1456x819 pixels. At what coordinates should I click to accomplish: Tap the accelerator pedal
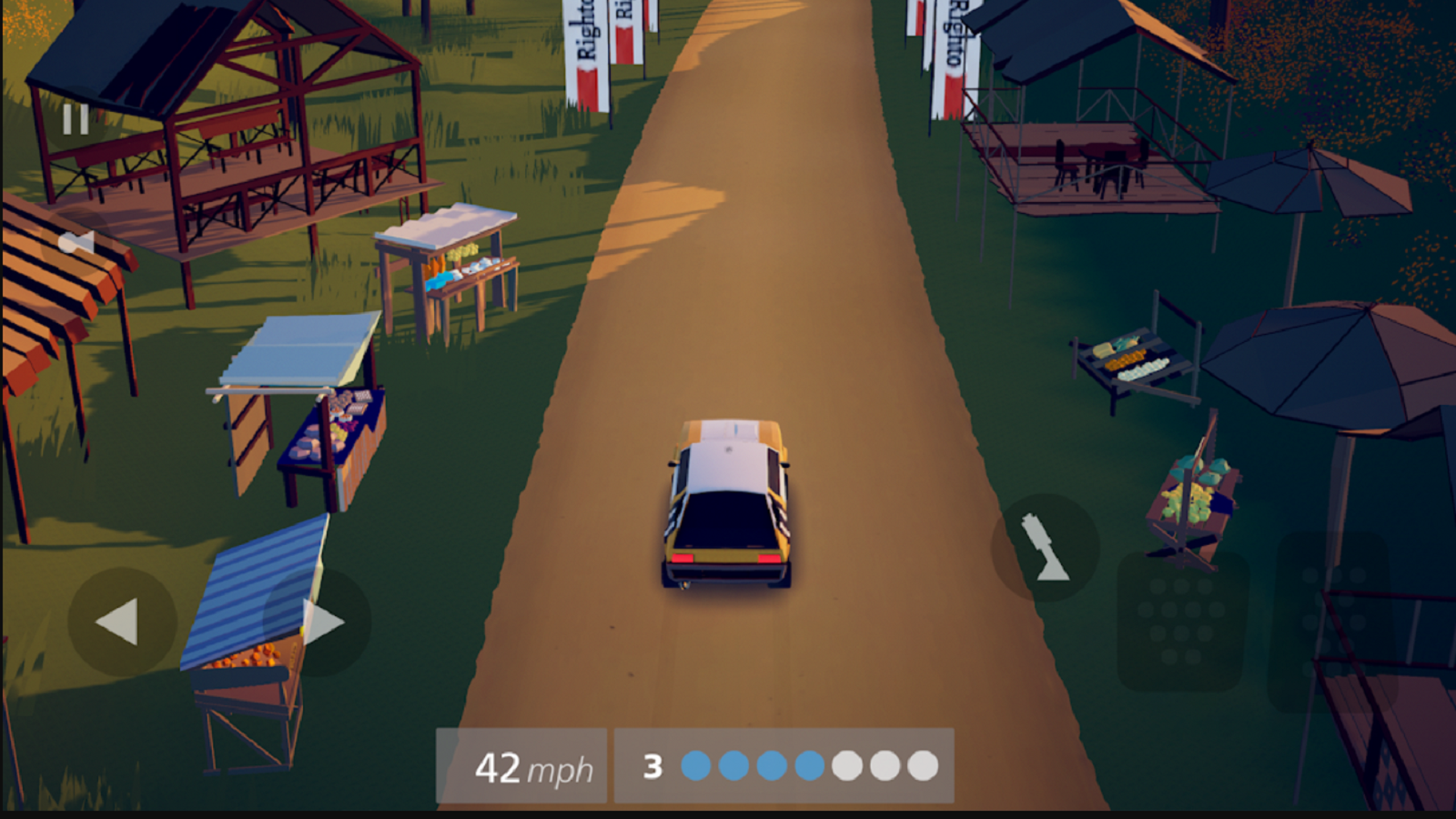pos(1330,621)
